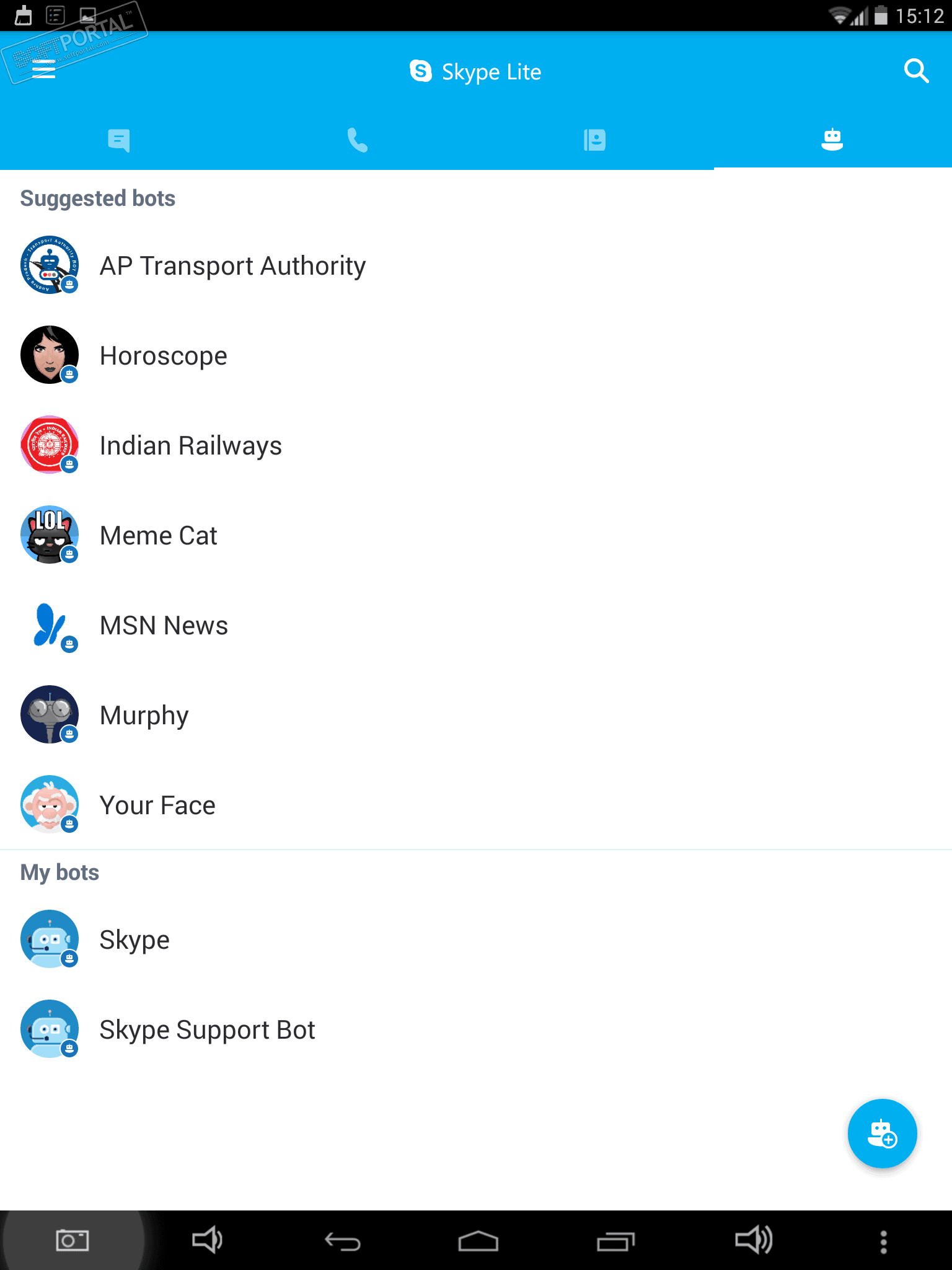Switch to the chats tab

tap(118, 140)
